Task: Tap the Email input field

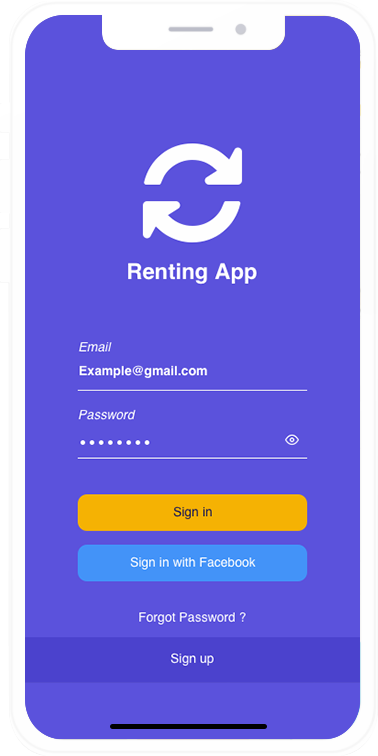Action: [x=192, y=371]
